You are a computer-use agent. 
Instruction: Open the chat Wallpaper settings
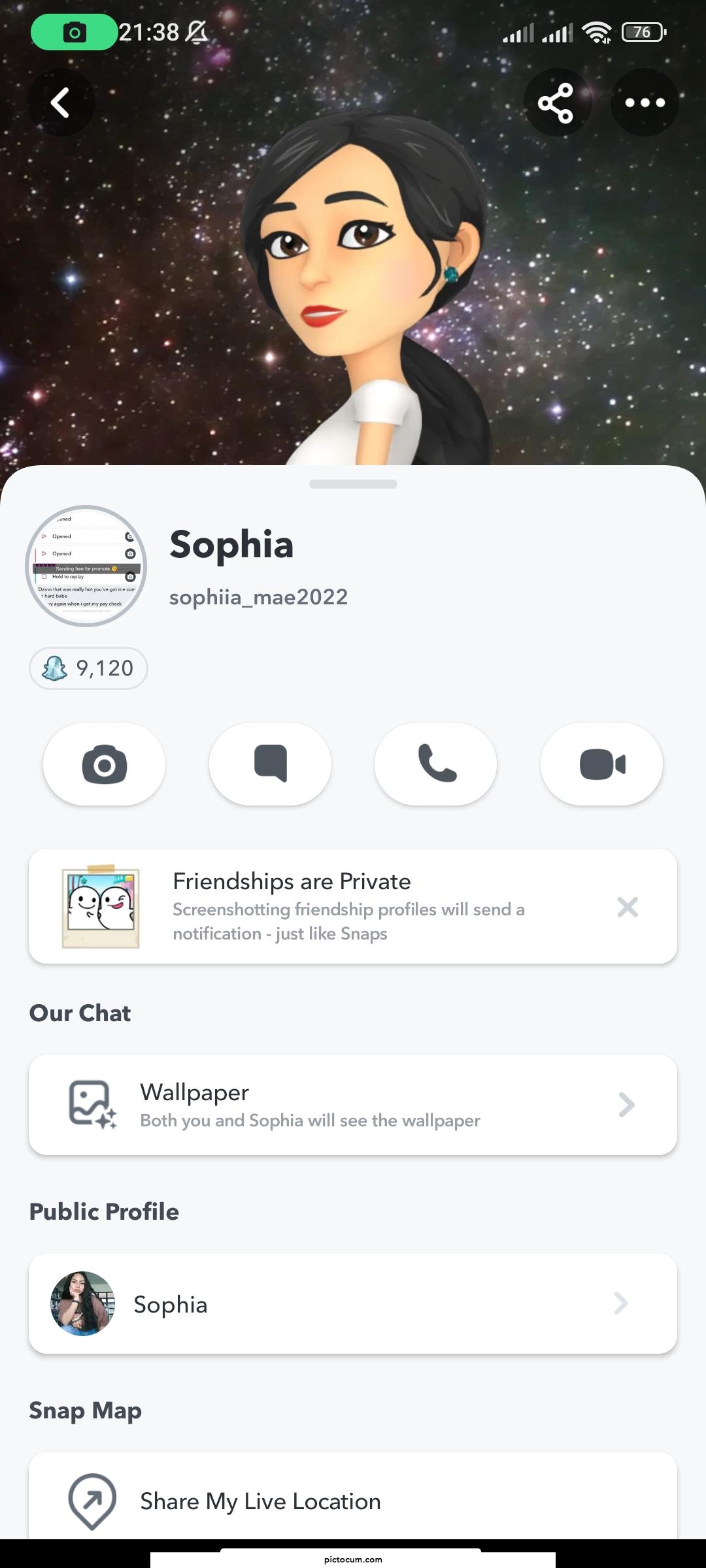click(353, 1105)
